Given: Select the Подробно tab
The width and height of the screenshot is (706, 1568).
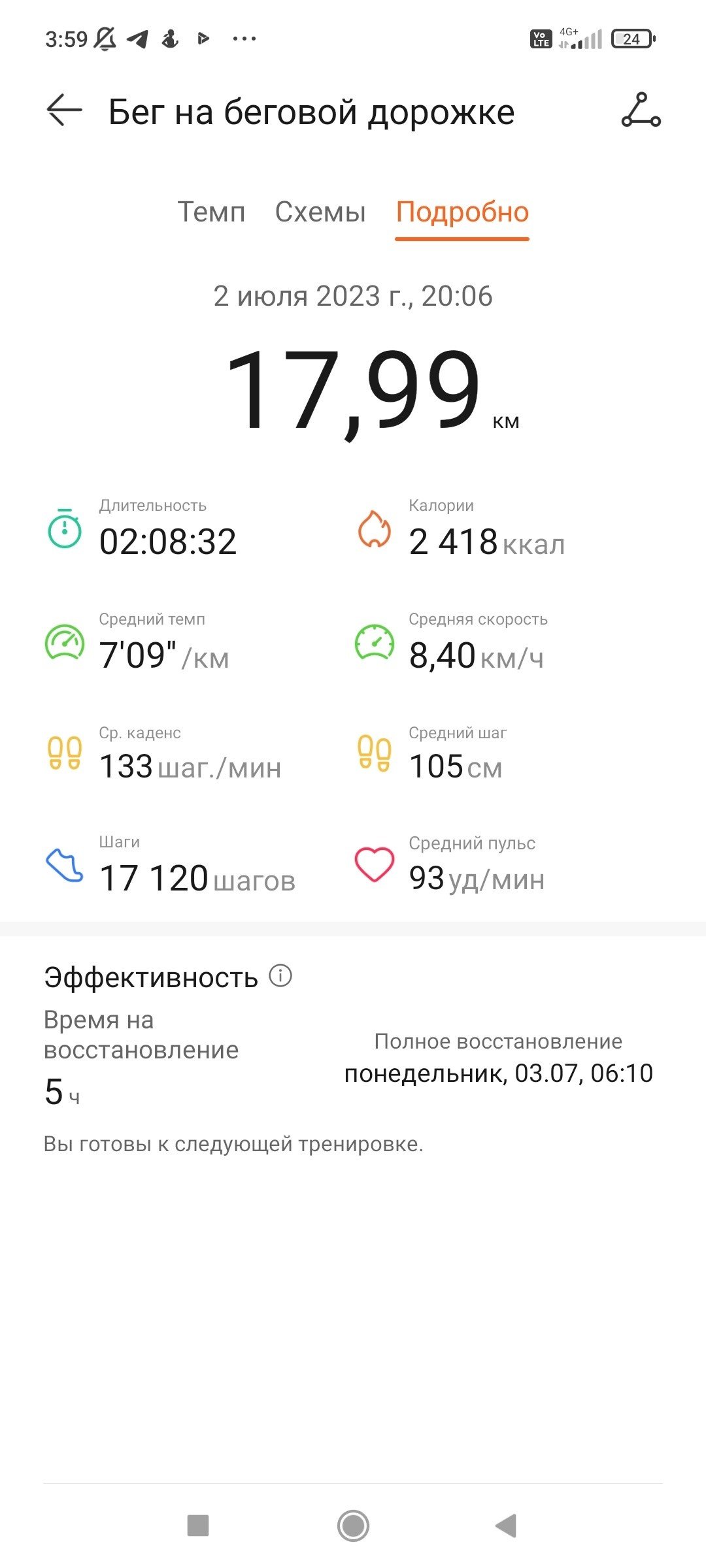Looking at the screenshot, I should (x=462, y=212).
